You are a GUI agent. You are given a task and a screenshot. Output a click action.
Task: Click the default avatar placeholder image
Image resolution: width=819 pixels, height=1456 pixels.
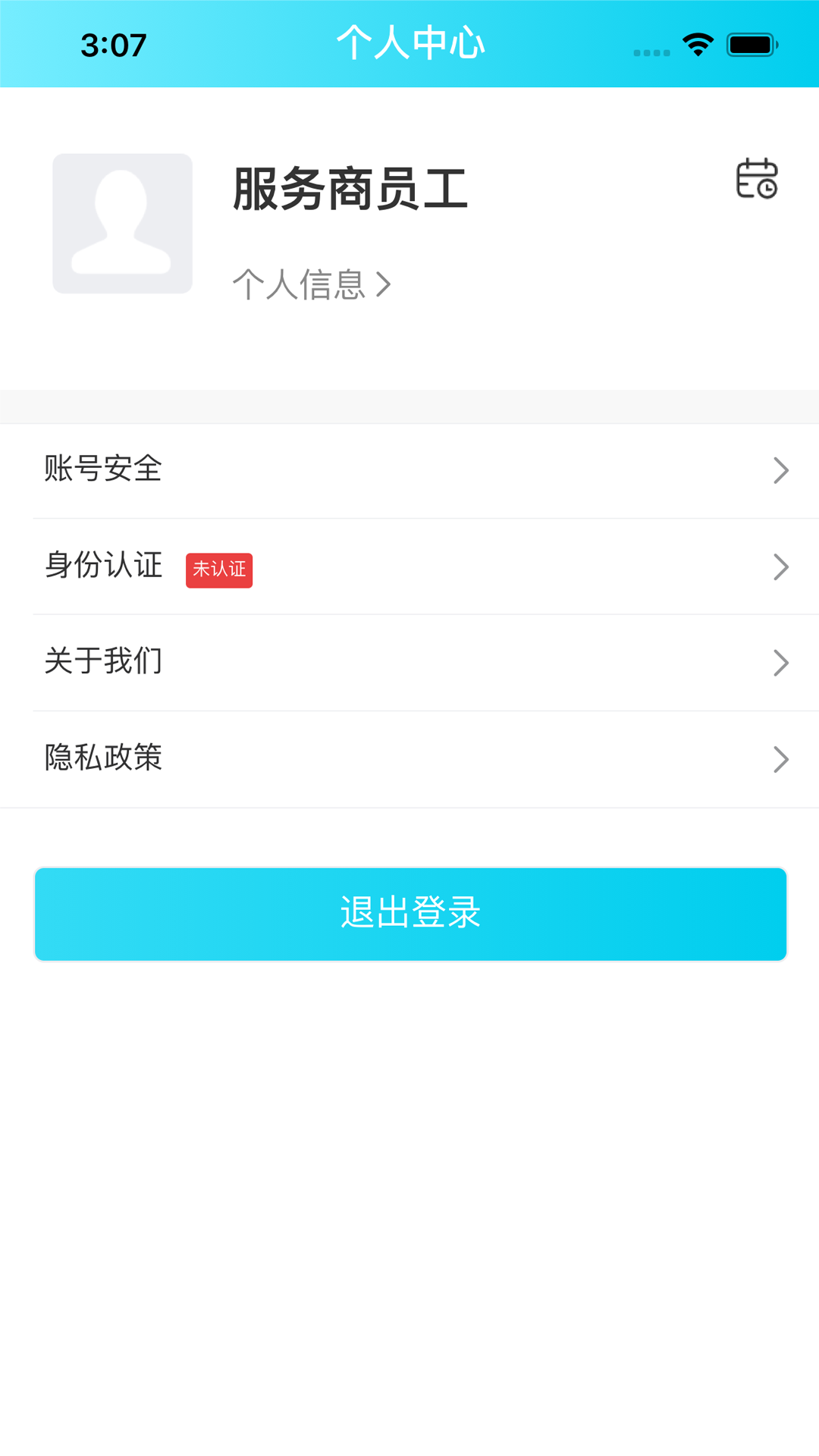pyautogui.click(x=123, y=222)
